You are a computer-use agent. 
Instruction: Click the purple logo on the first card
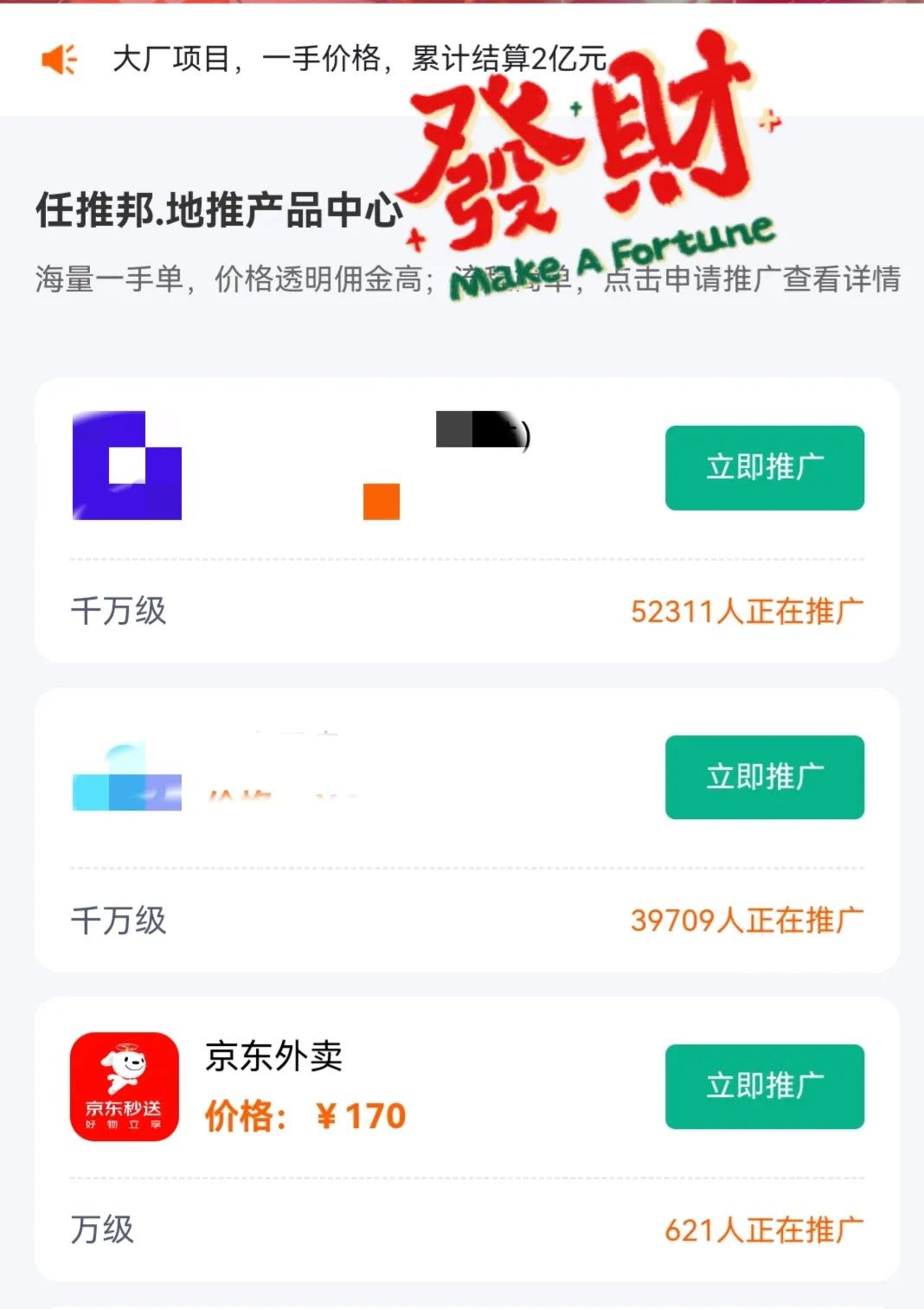128,467
